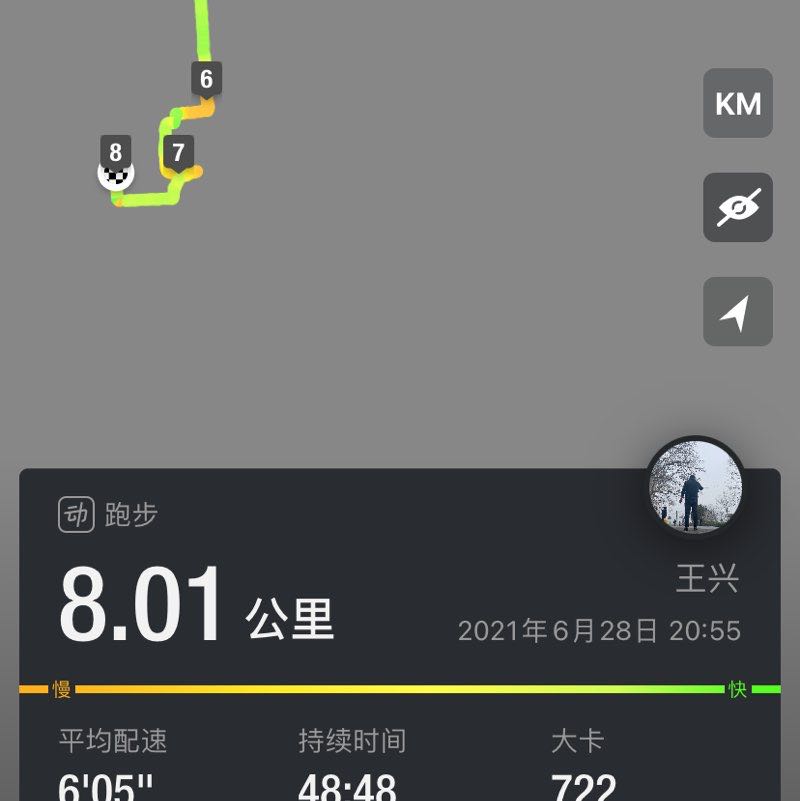
Task: Click the 大卡 calorie value 722
Action: 586,787
